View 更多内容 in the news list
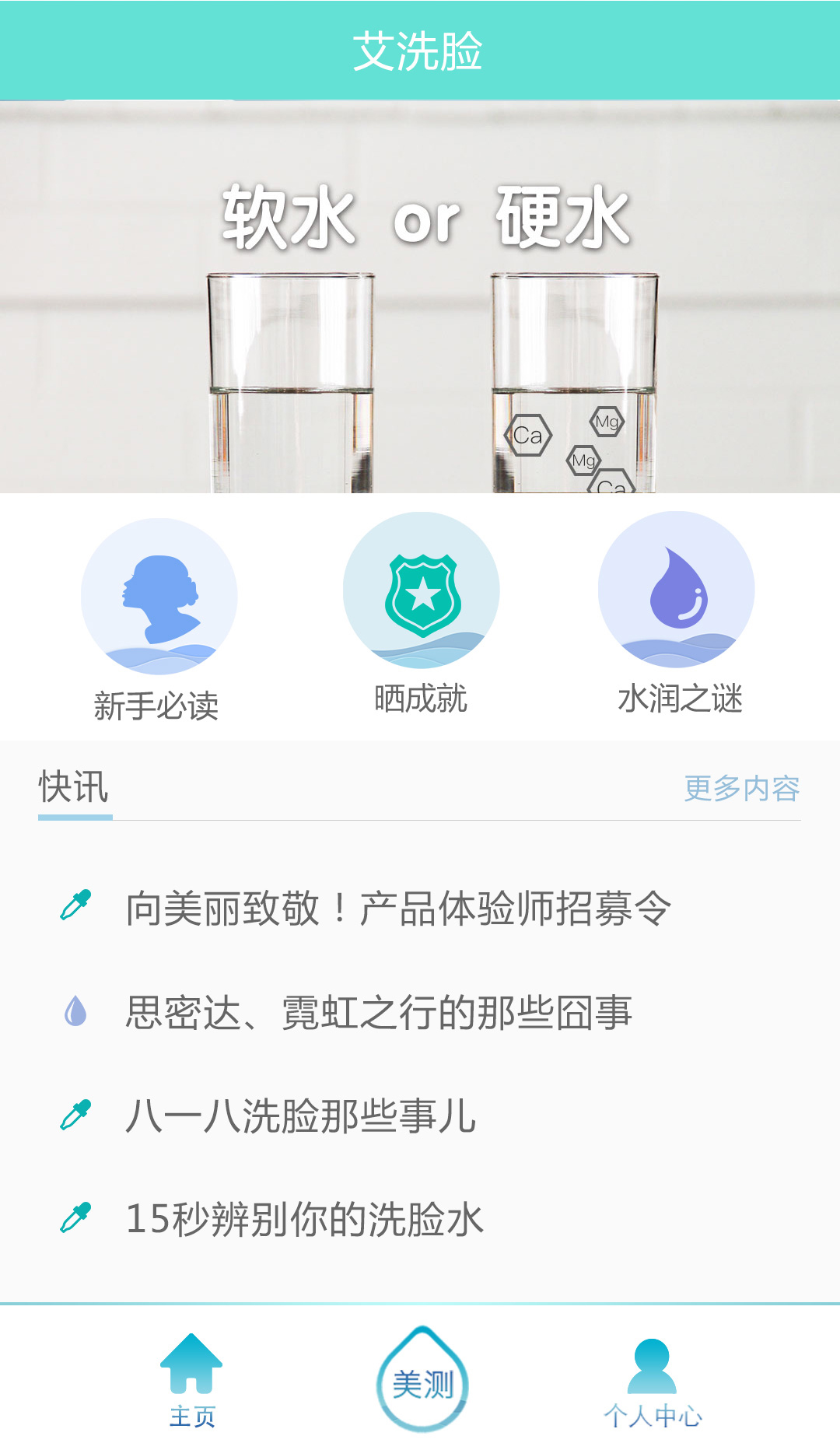The width and height of the screenshot is (840, 1450). tap(741, 788)
